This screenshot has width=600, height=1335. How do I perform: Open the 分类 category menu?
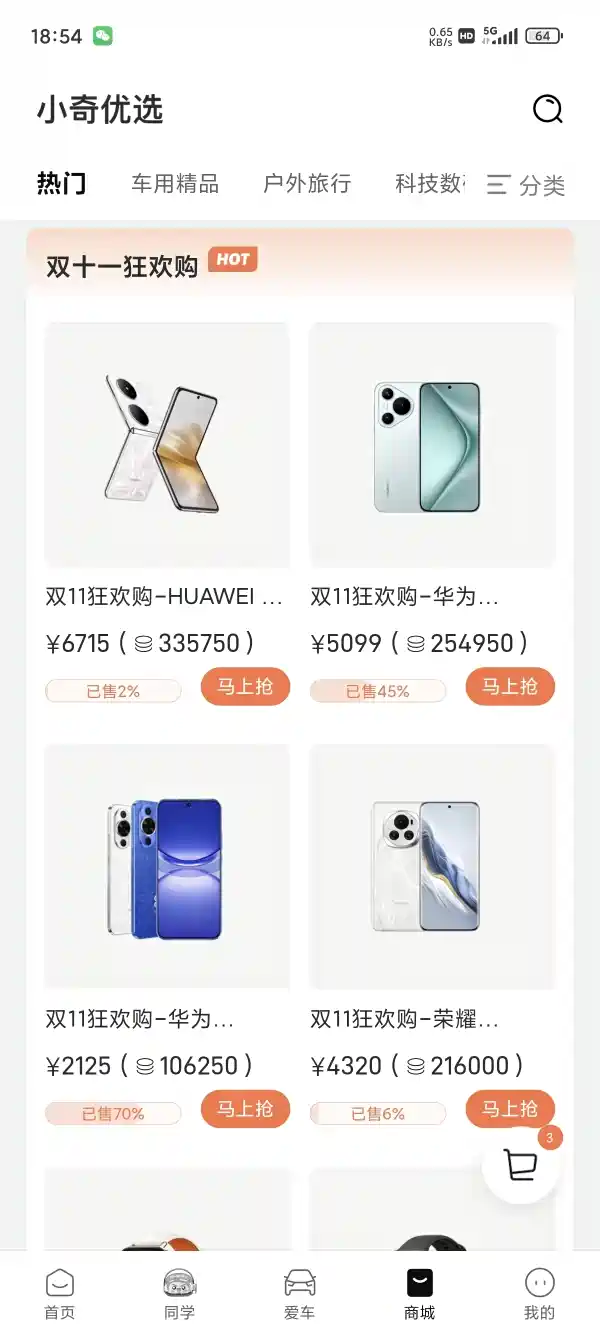526,185
